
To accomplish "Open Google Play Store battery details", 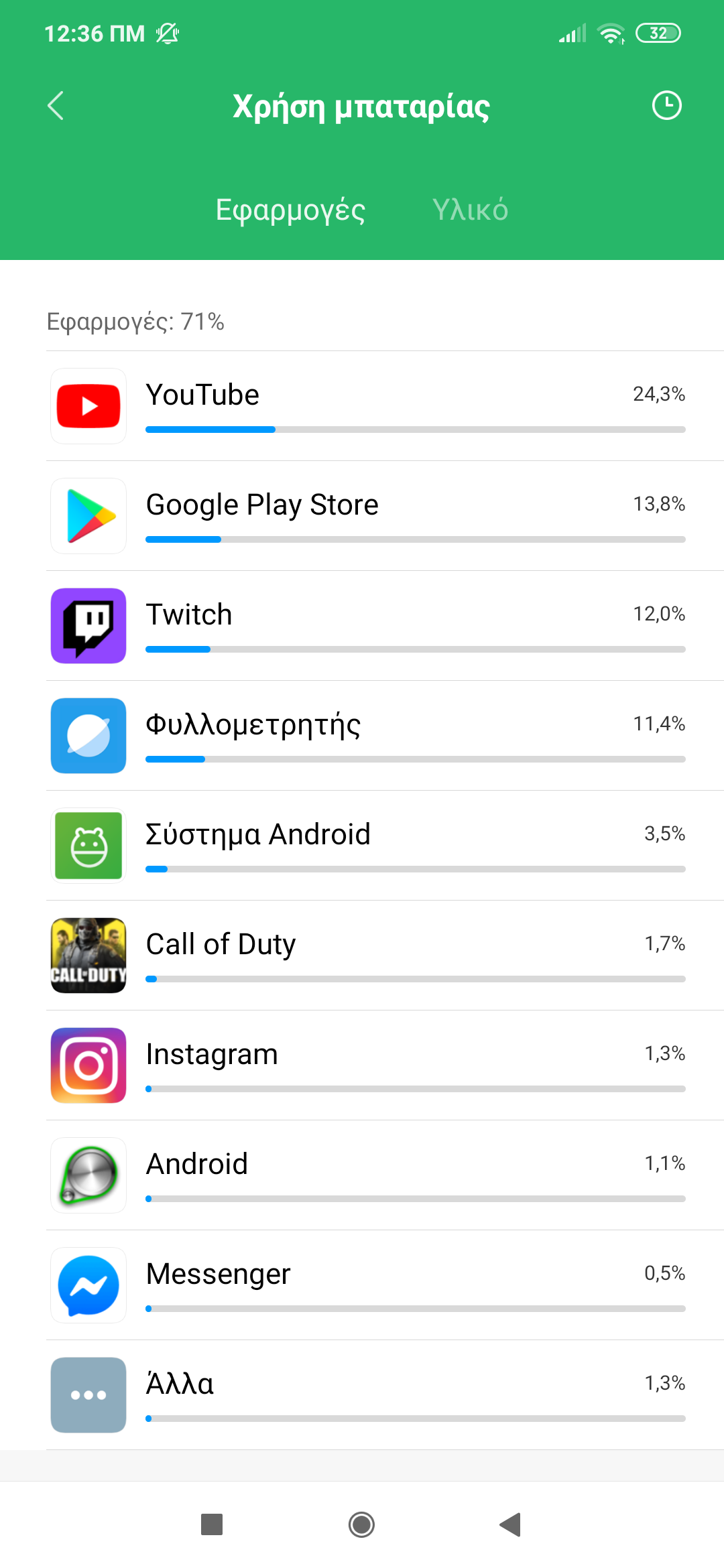I will 367,516.
